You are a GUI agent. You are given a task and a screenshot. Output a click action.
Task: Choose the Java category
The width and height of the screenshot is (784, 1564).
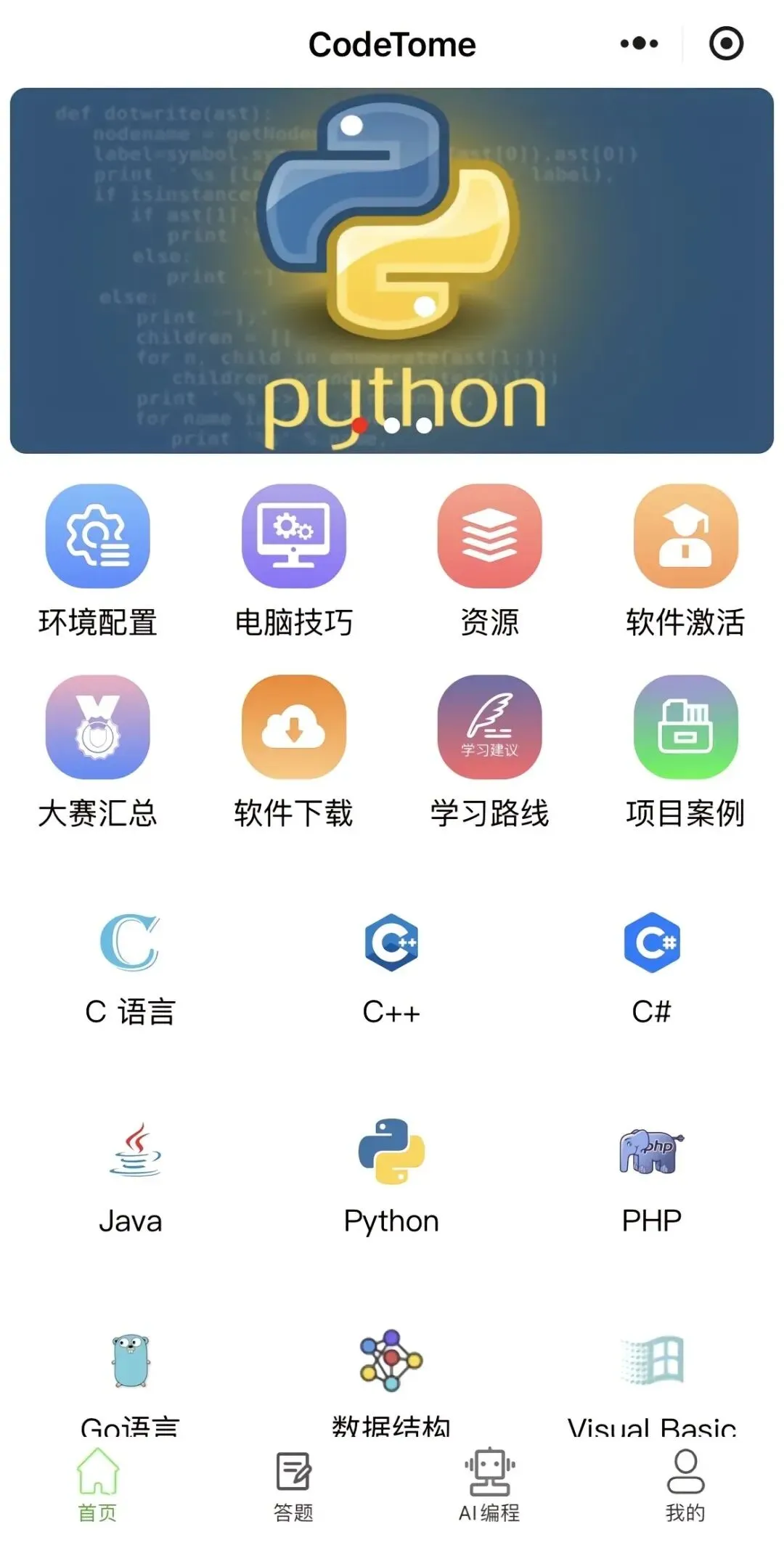pos(131,1176)
